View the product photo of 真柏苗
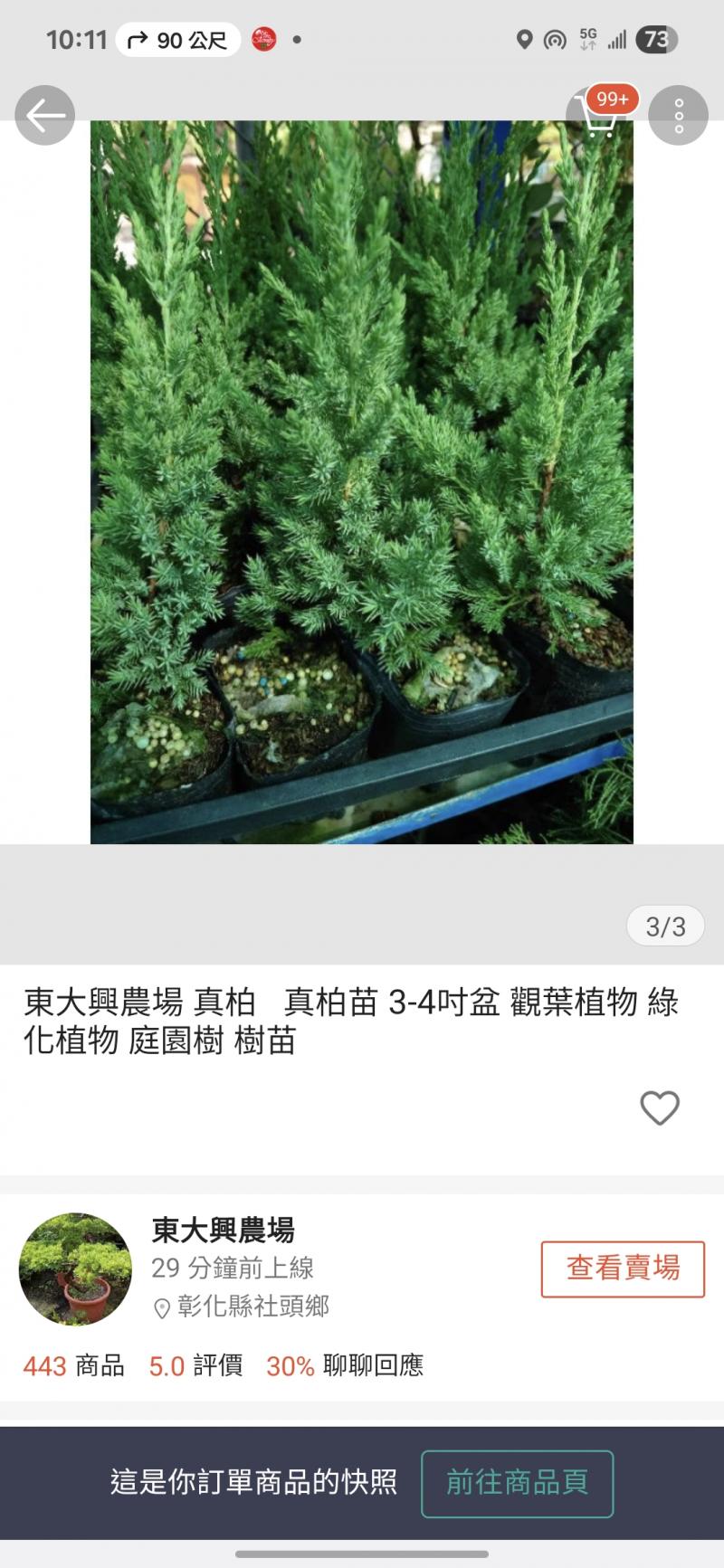724x1568 pixels. click(362, 481)
